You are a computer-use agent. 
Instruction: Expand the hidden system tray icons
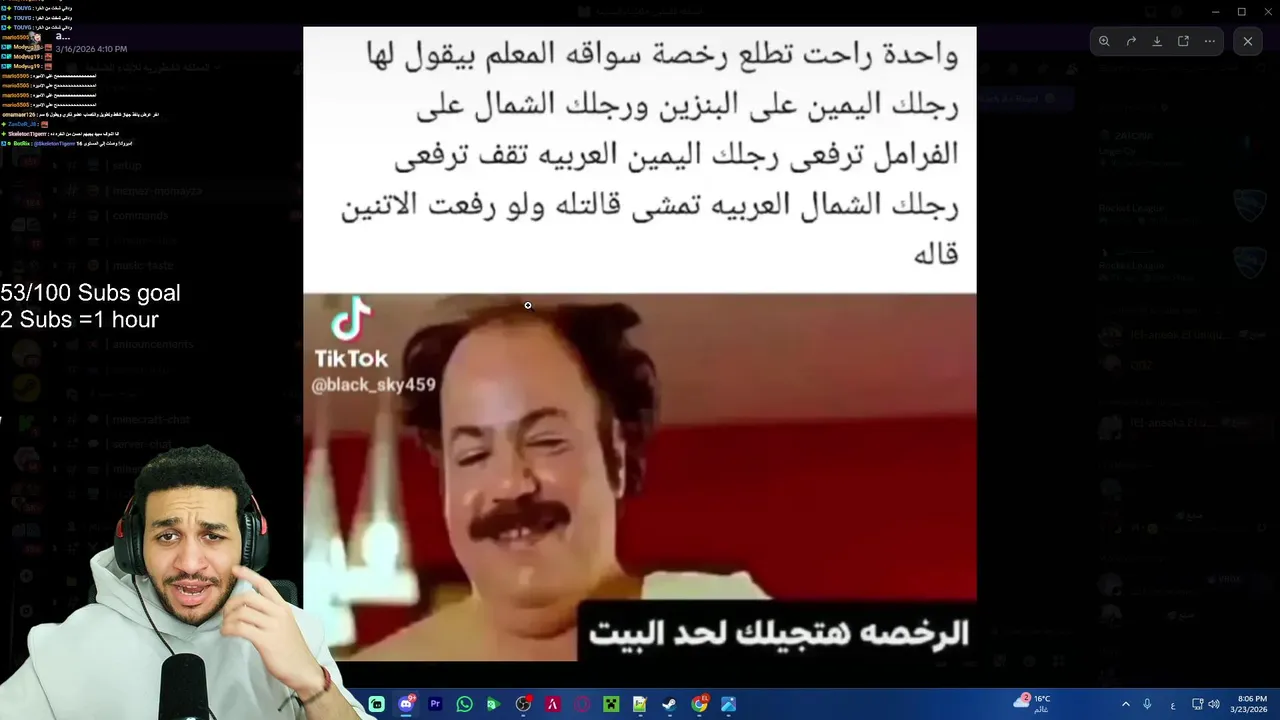click(x=1125, y=704)
